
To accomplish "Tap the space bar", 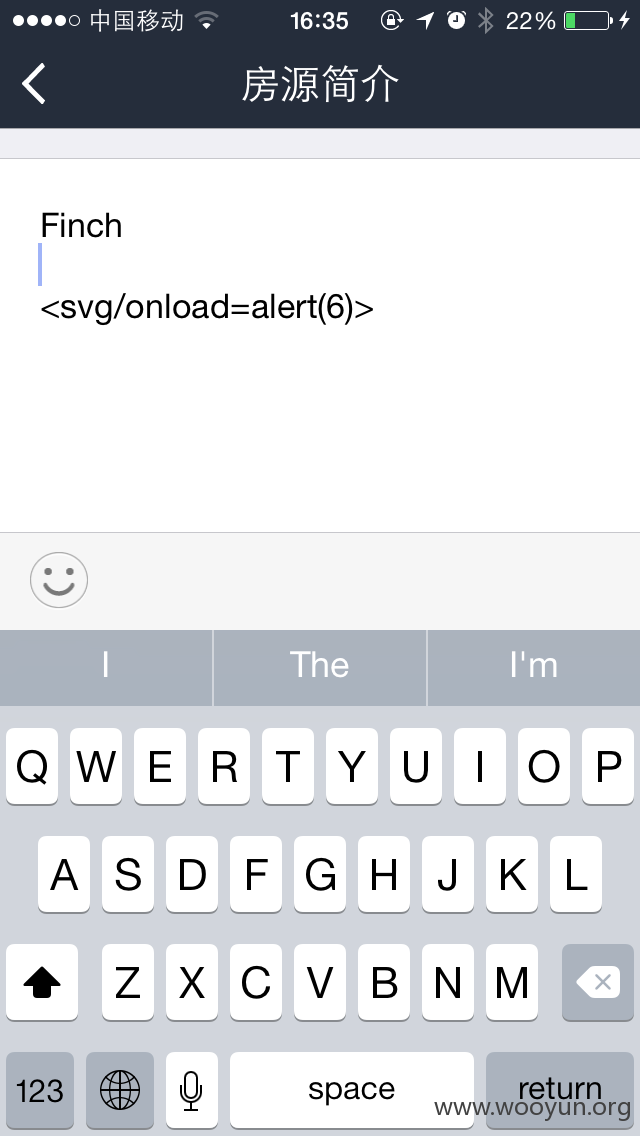I will pos(352,1090).
